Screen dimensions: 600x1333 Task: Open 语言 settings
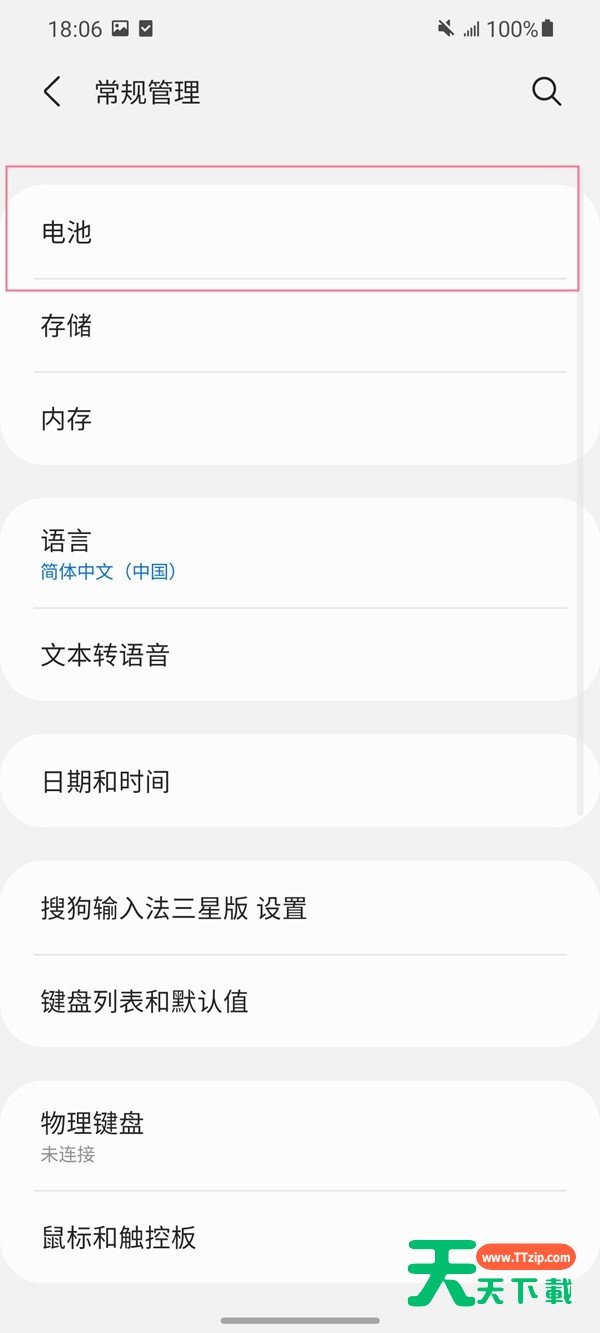coord(290,554)
